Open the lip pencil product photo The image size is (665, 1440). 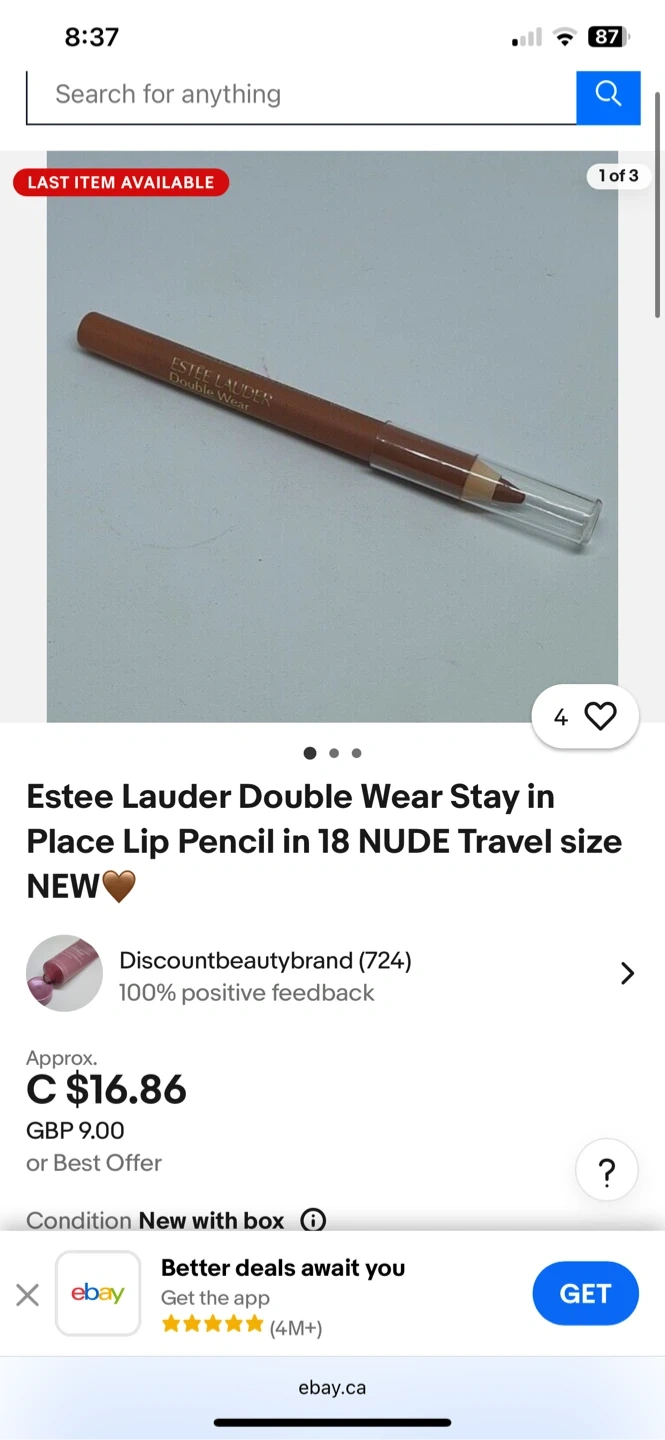pyautogui.click(x=332, y=436)
